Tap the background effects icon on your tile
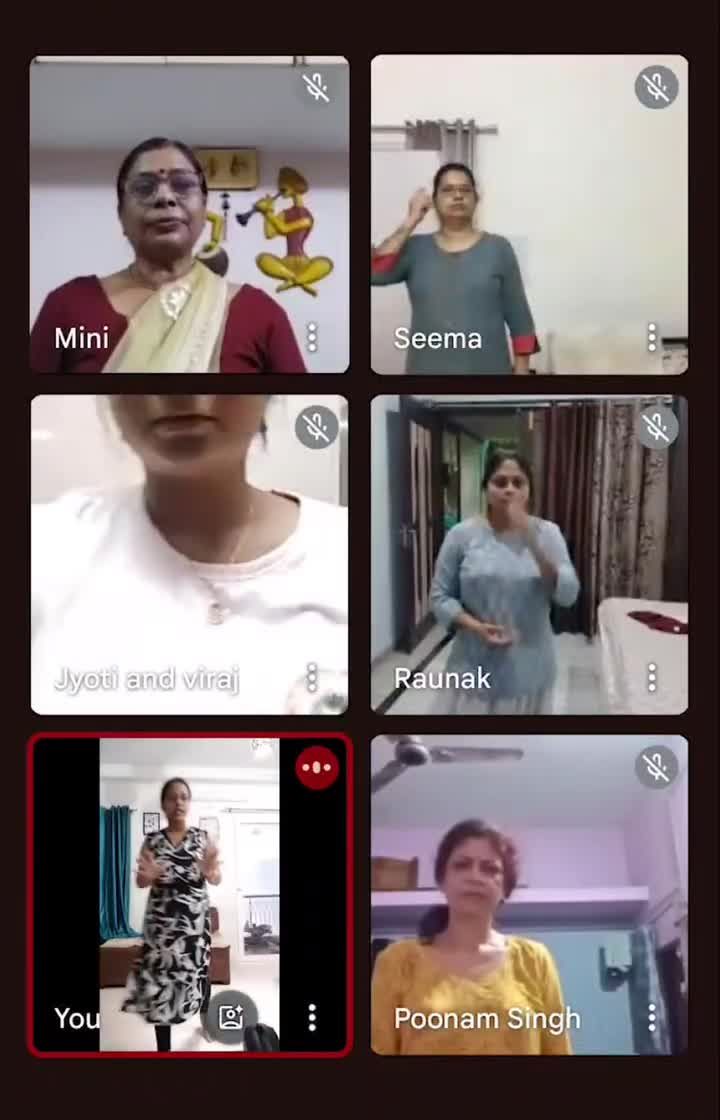 click(x=232, y=1018)
